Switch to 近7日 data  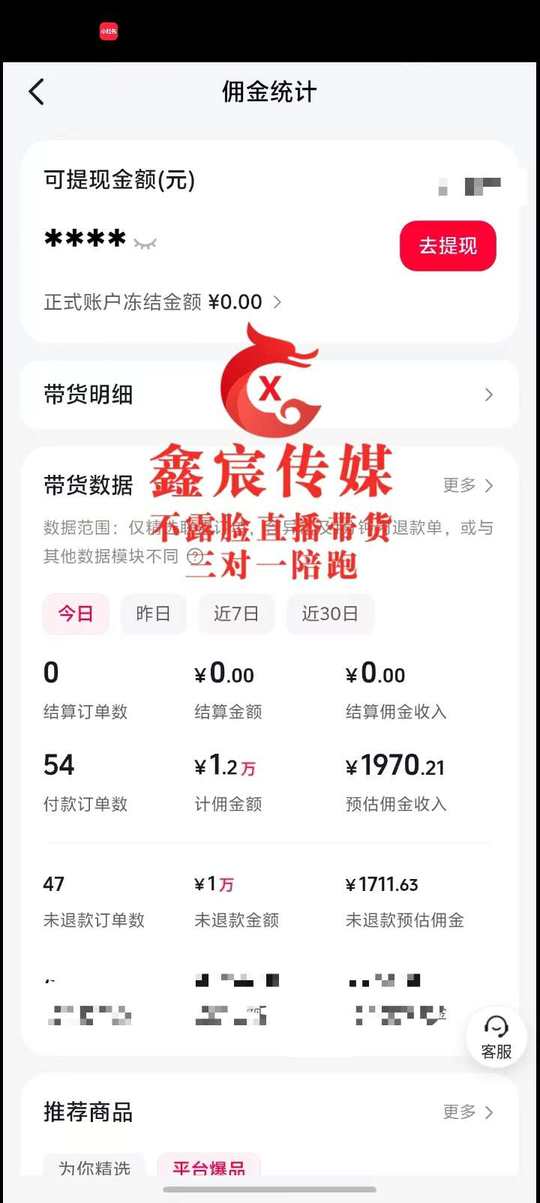tap(236, 614)
